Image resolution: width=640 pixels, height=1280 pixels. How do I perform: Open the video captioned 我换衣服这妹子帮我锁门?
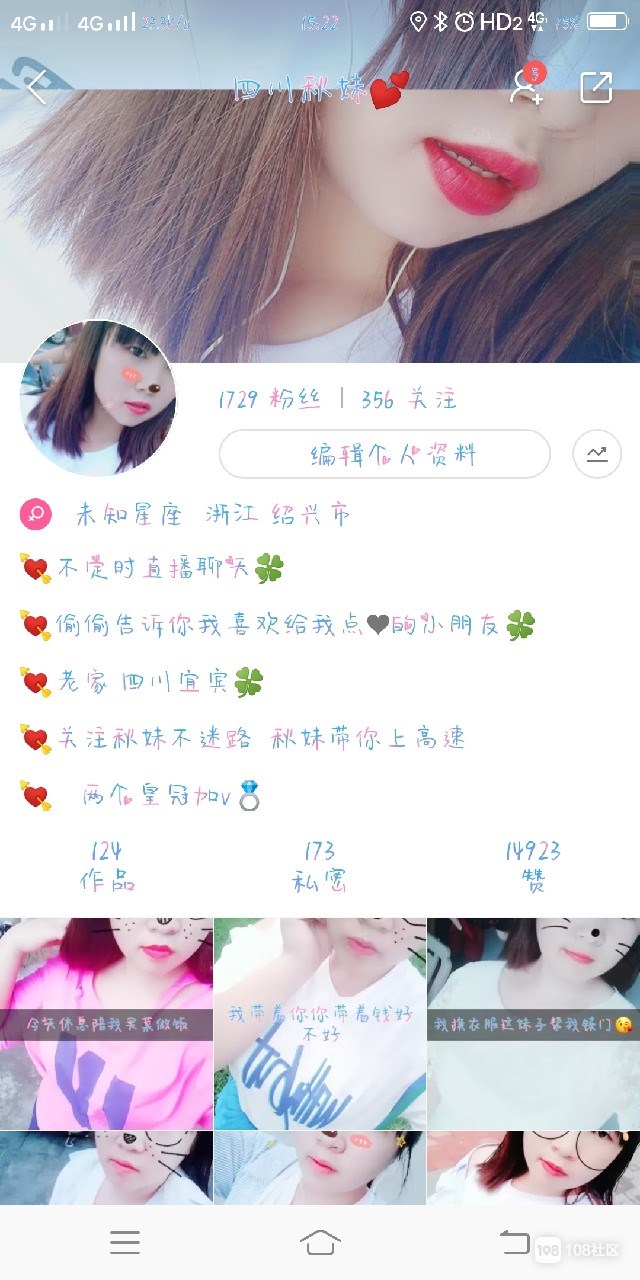pyautogui.click(x=533, y=1024)
